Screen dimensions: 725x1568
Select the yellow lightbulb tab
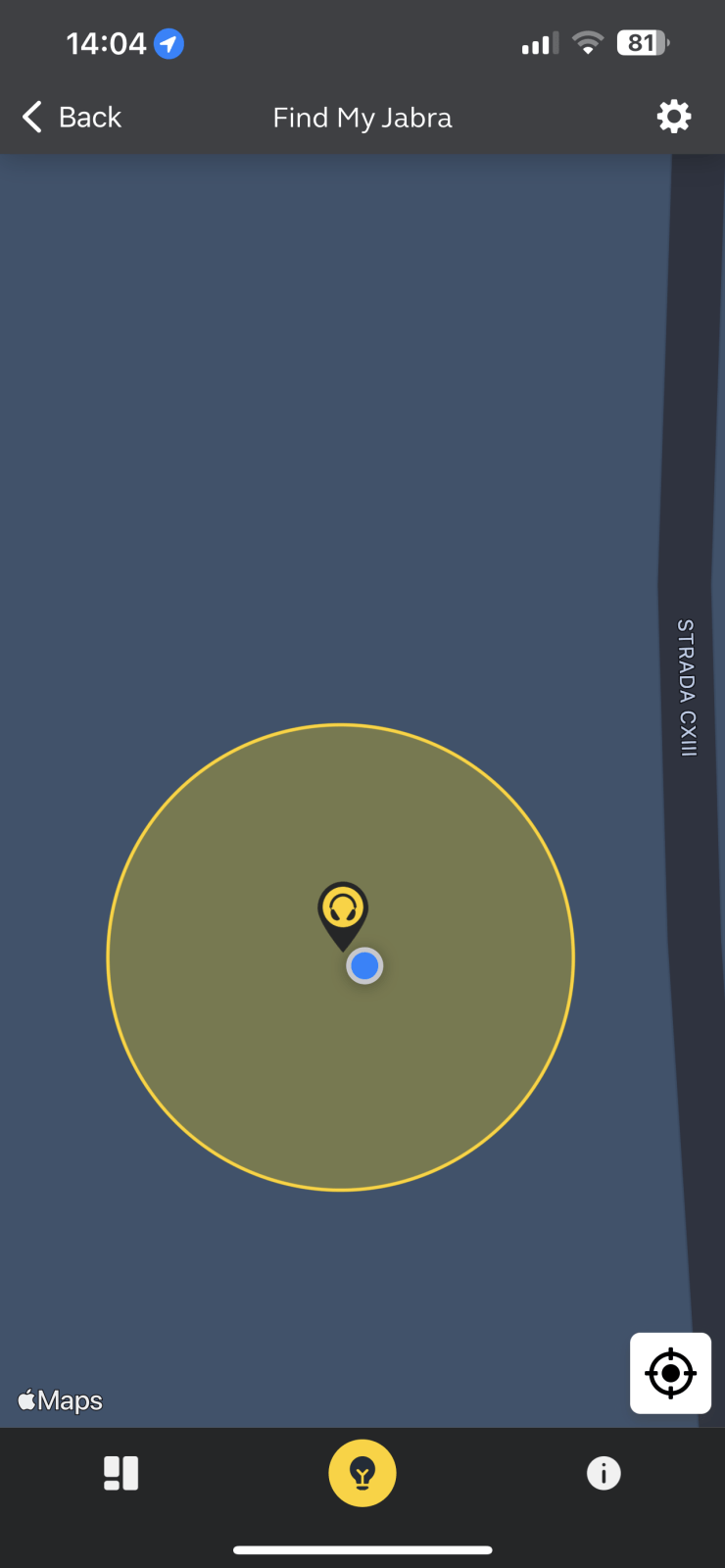[x=362, y=1473]
